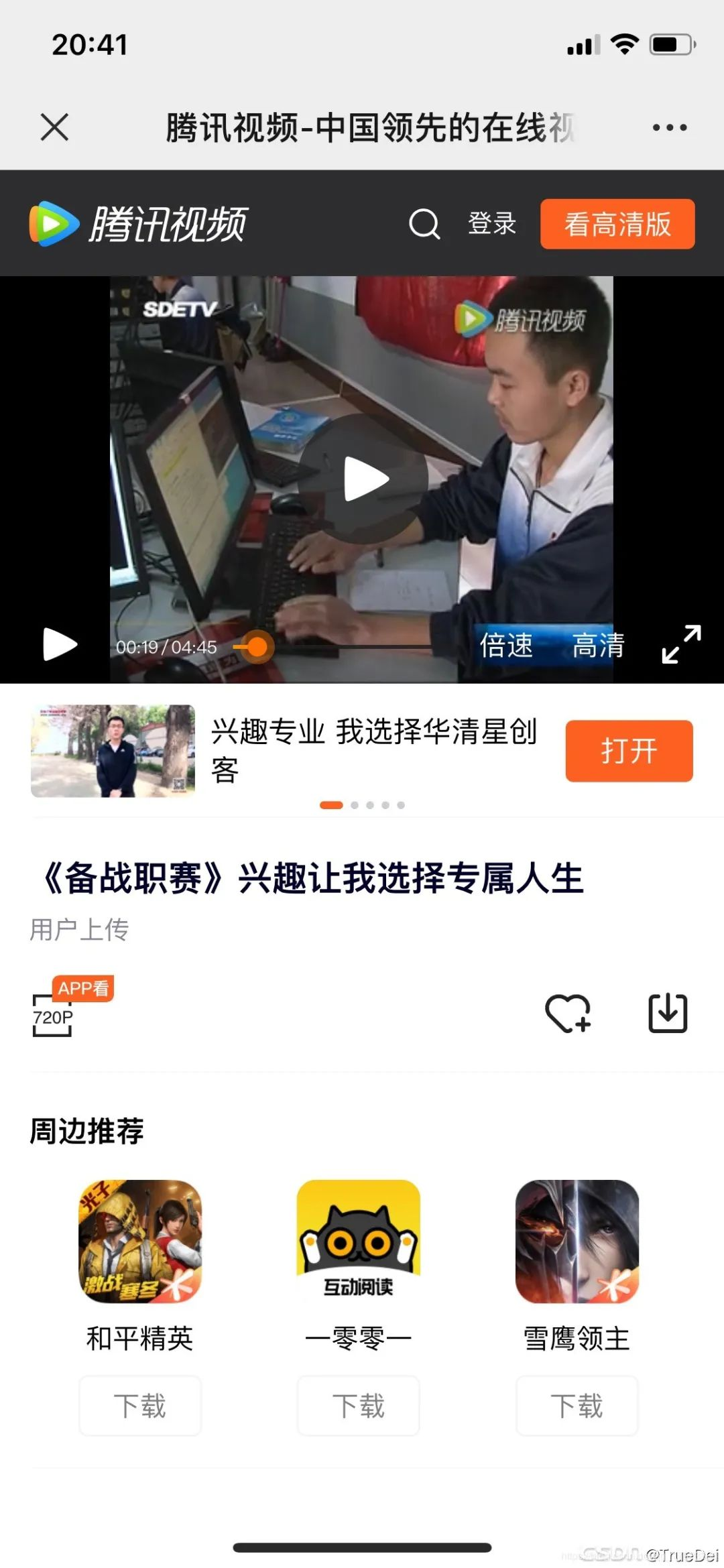Open the 华清星创客 banner thumbnail
The image size is (724, 1568).
pos(113,750)
